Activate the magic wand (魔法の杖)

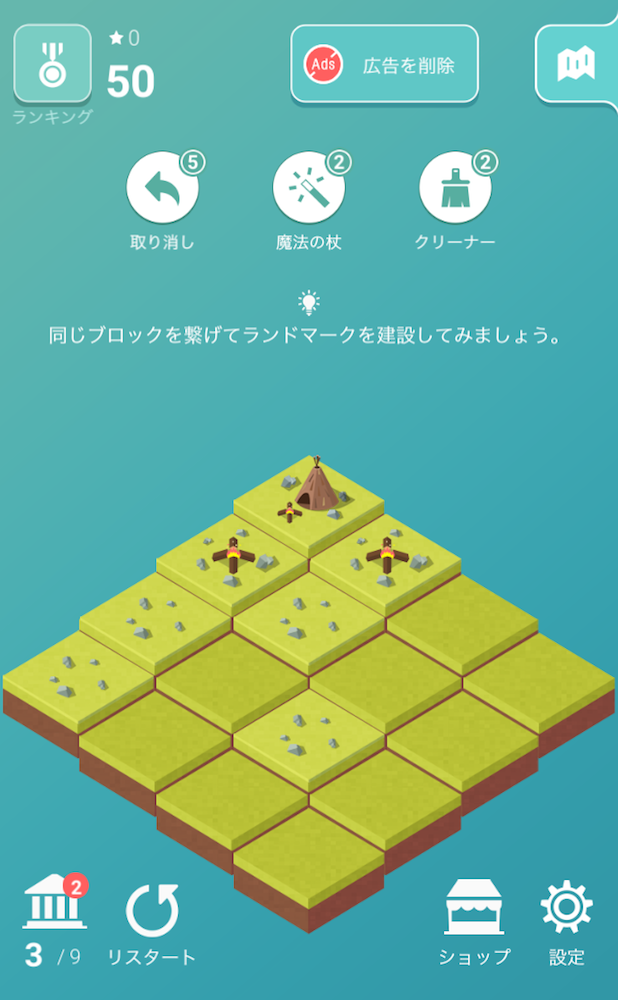click(x=309, y=188)
